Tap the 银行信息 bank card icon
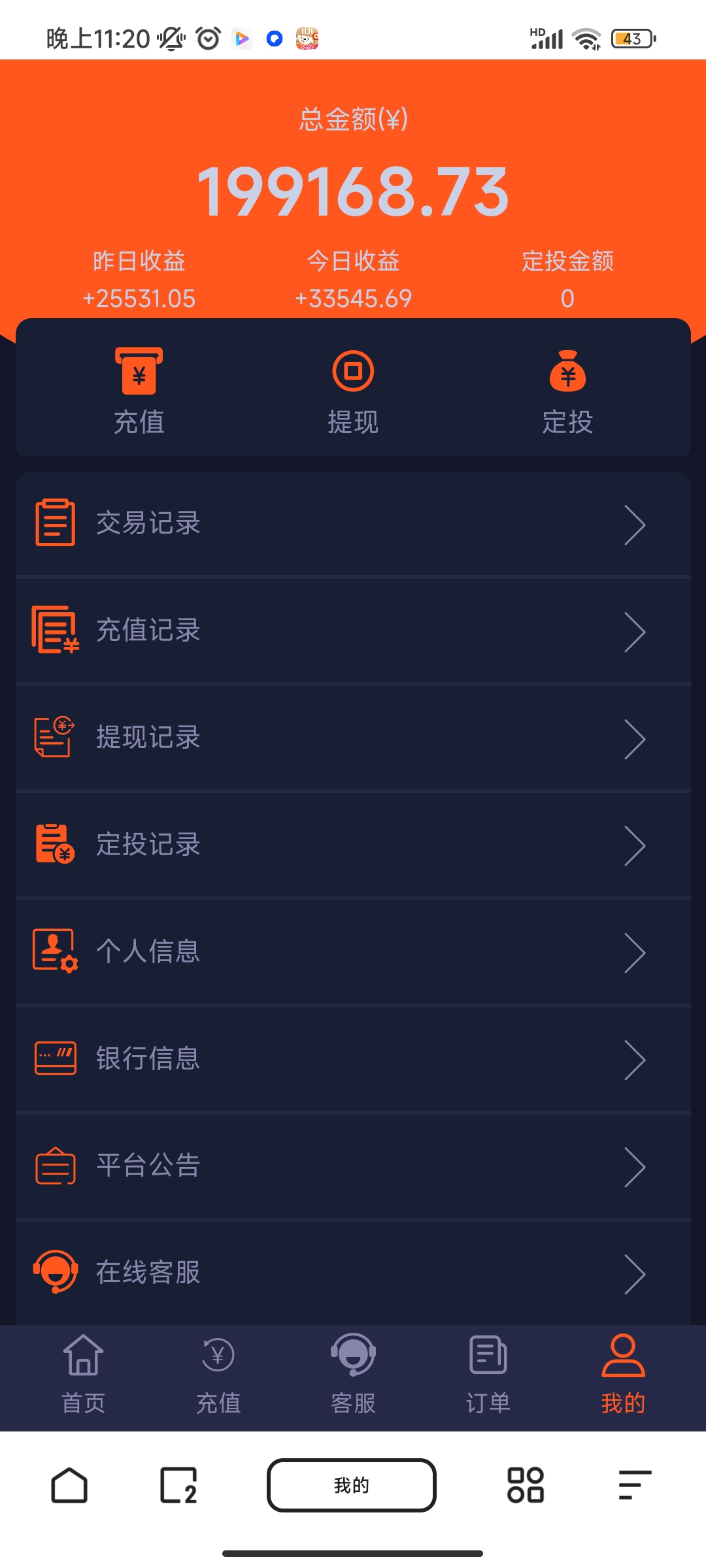This screenshot has width=706, height=1568. [55, 1060]
